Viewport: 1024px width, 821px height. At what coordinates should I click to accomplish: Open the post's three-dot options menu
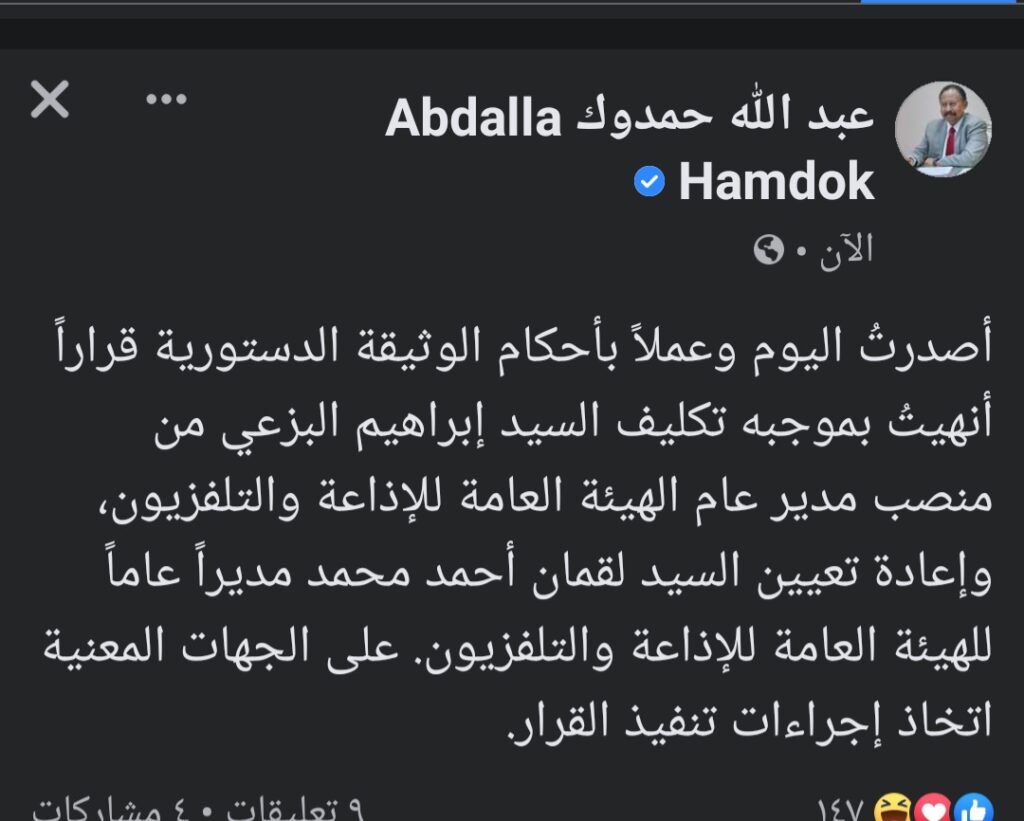[167, 99]
